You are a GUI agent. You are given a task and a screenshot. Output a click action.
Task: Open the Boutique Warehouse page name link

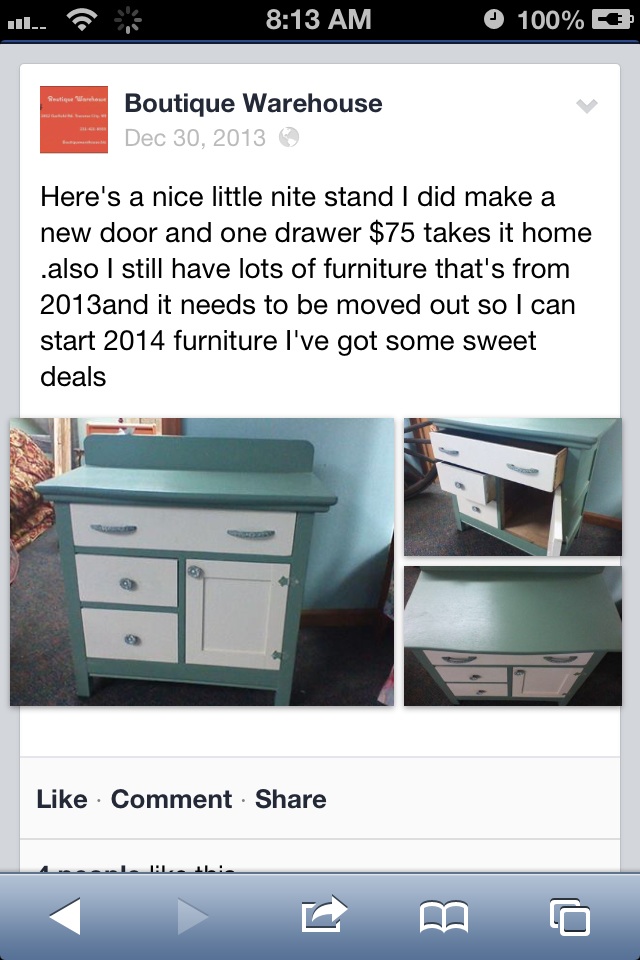pos(253,103)
